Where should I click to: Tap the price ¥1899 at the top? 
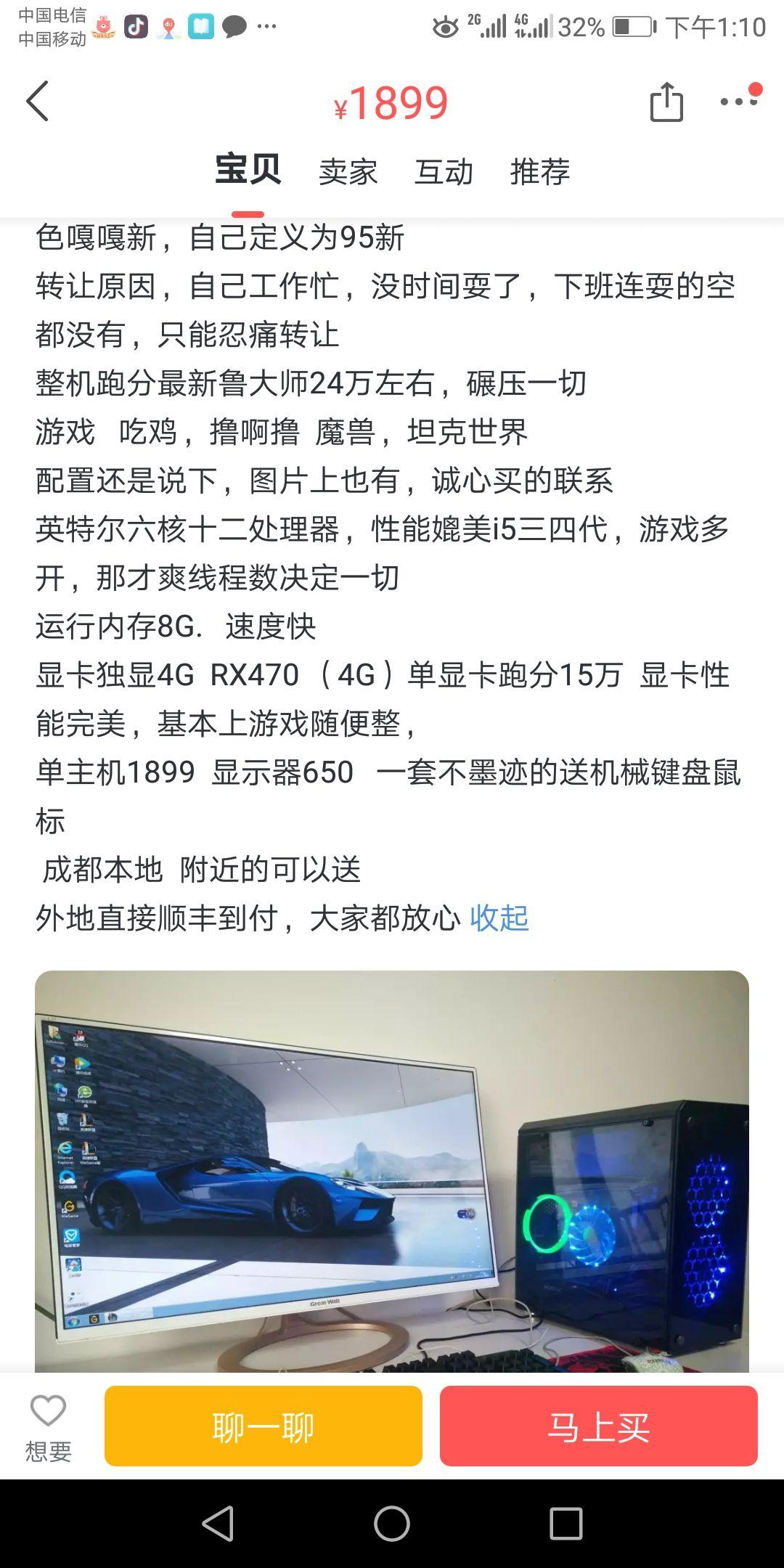coord(392,102)
